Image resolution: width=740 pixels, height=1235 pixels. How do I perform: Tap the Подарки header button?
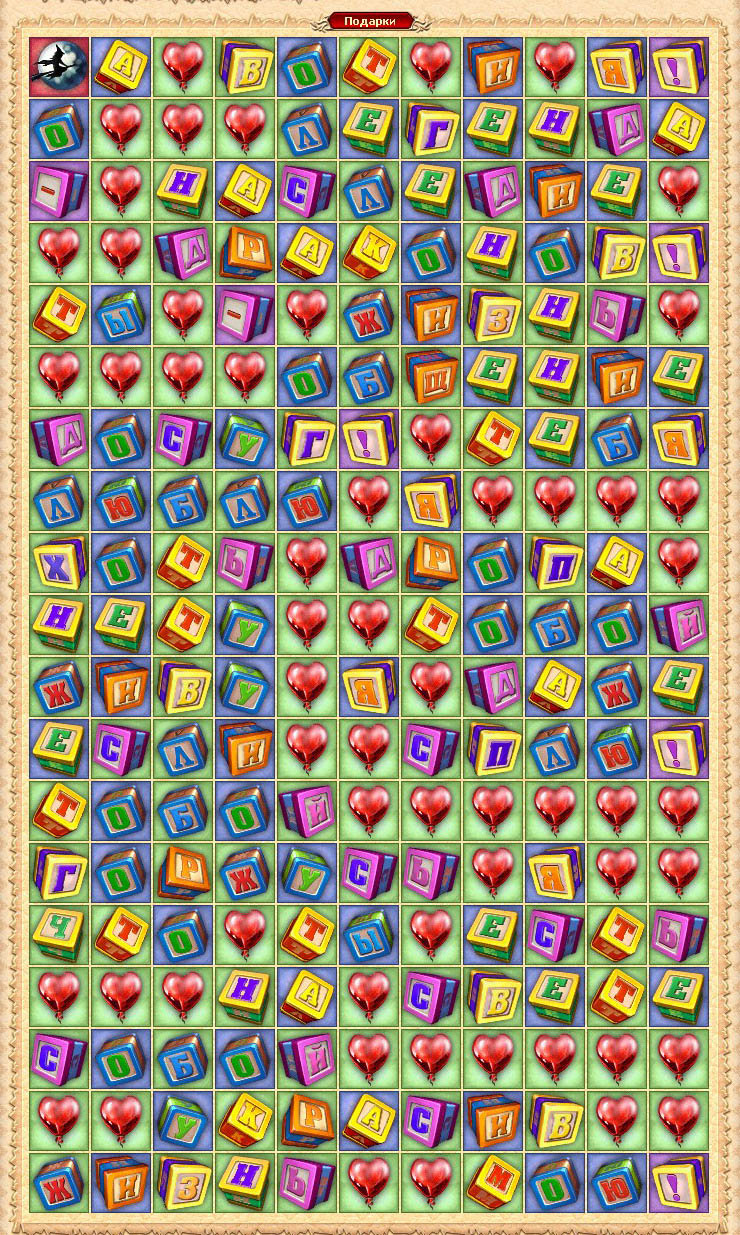tap(370, 20)
